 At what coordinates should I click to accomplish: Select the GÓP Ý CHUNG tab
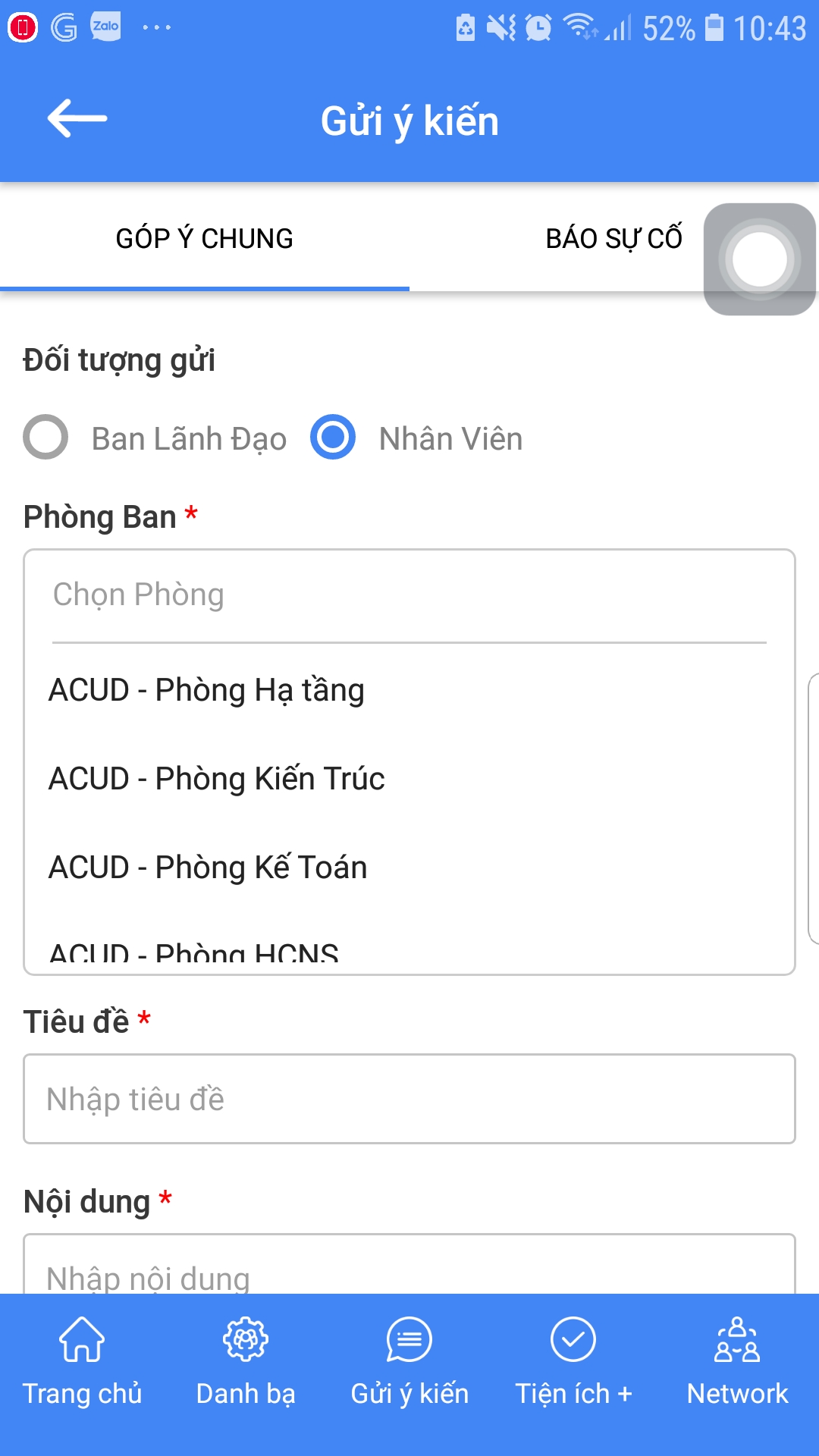point(204,238)
